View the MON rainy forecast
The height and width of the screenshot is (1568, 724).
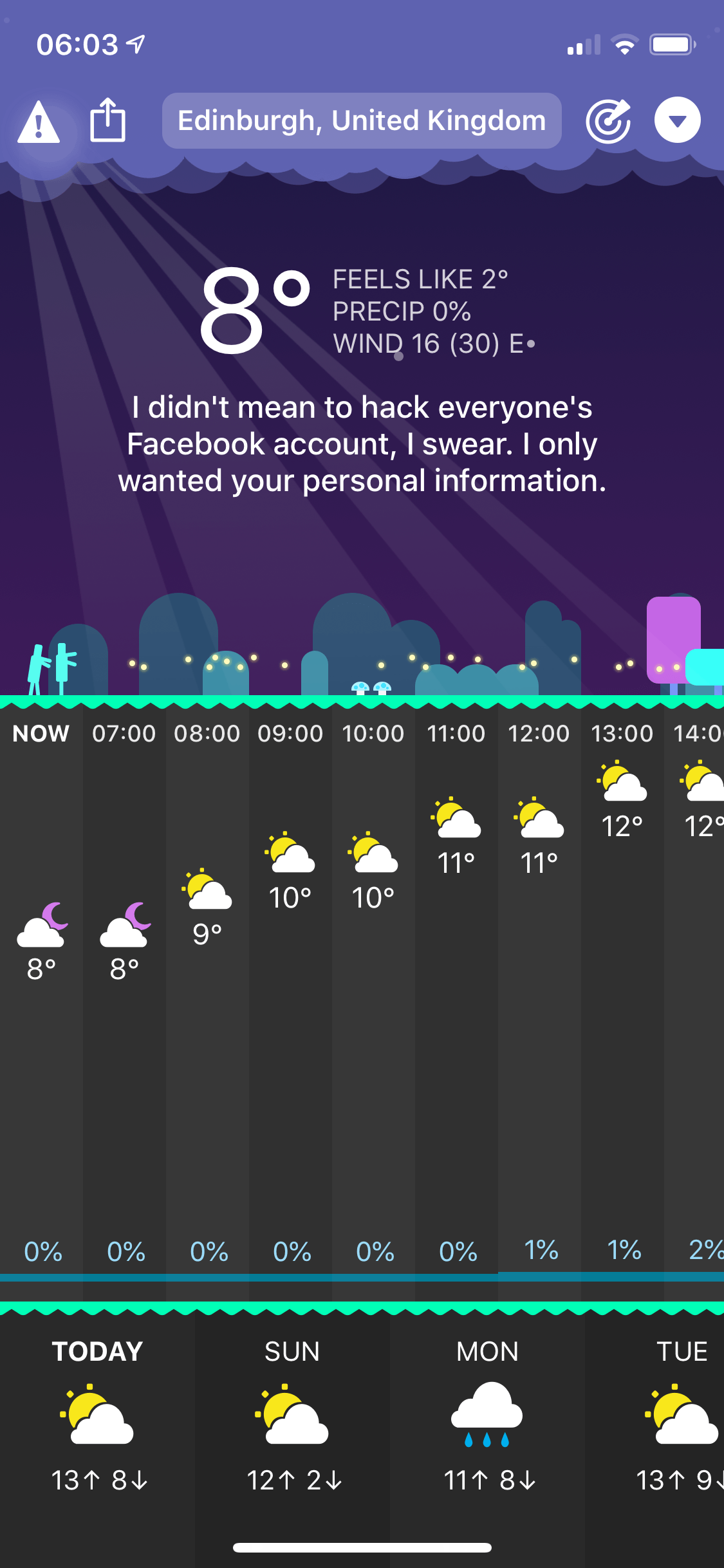pos(487,1415)
